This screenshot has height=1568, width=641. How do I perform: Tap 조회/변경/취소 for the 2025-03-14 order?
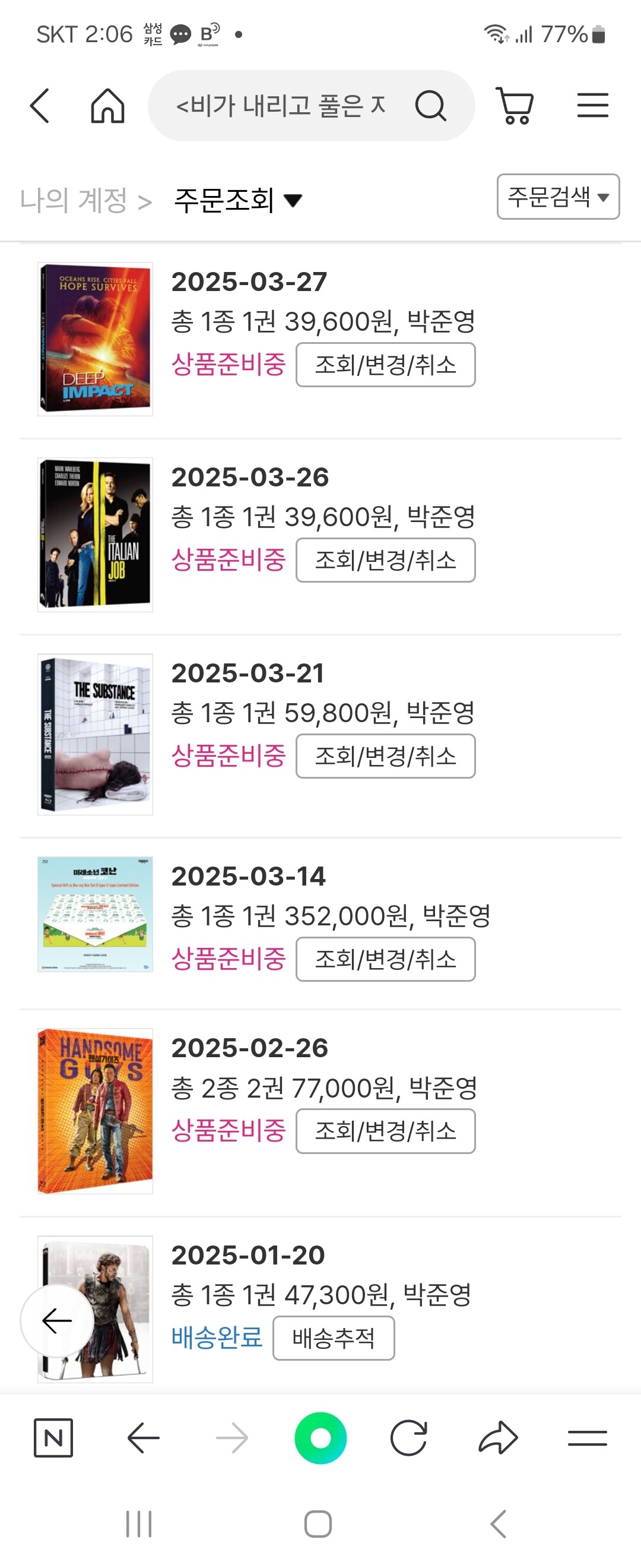tap(385, 959)
